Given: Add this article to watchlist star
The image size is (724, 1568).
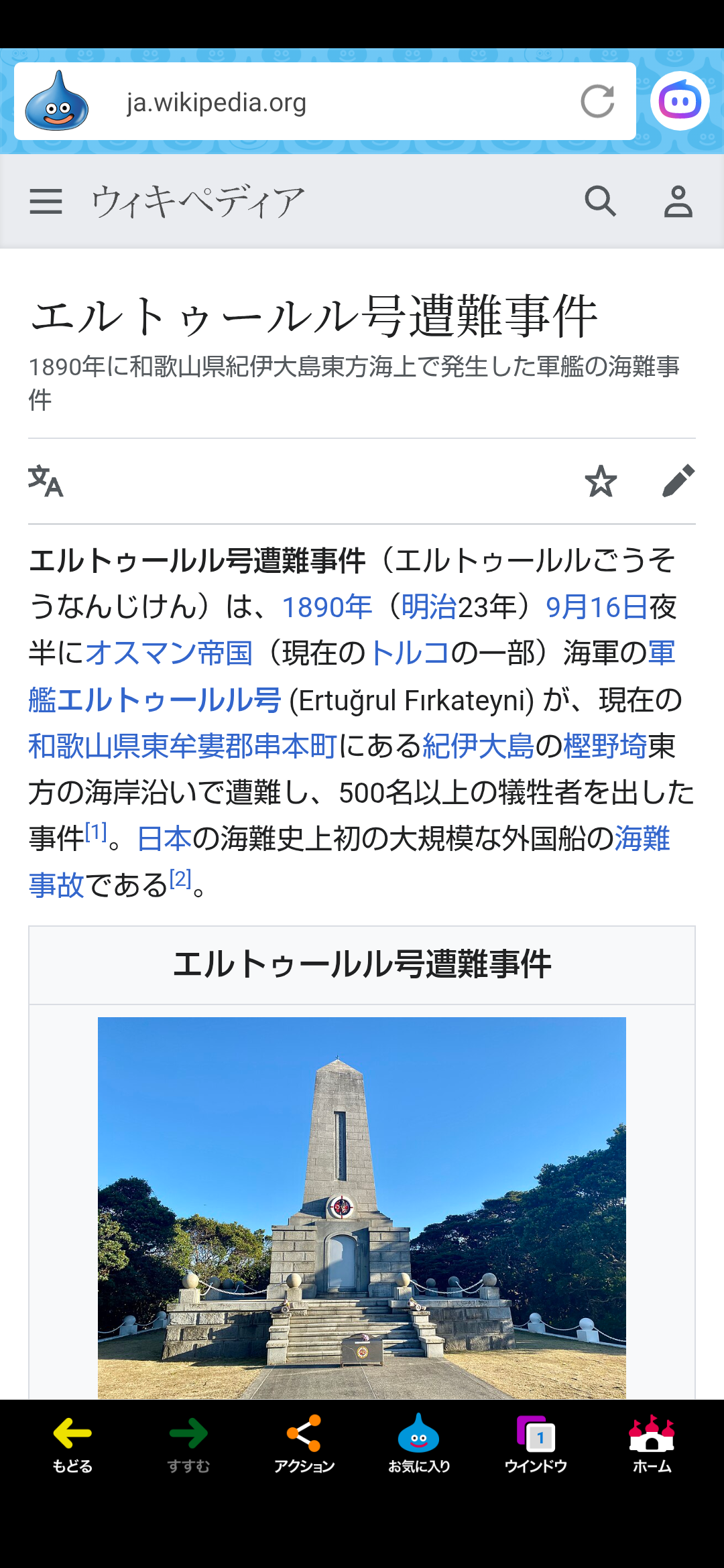Looking at the screenshot, I should pyautogui.click(x=601, y=481).
